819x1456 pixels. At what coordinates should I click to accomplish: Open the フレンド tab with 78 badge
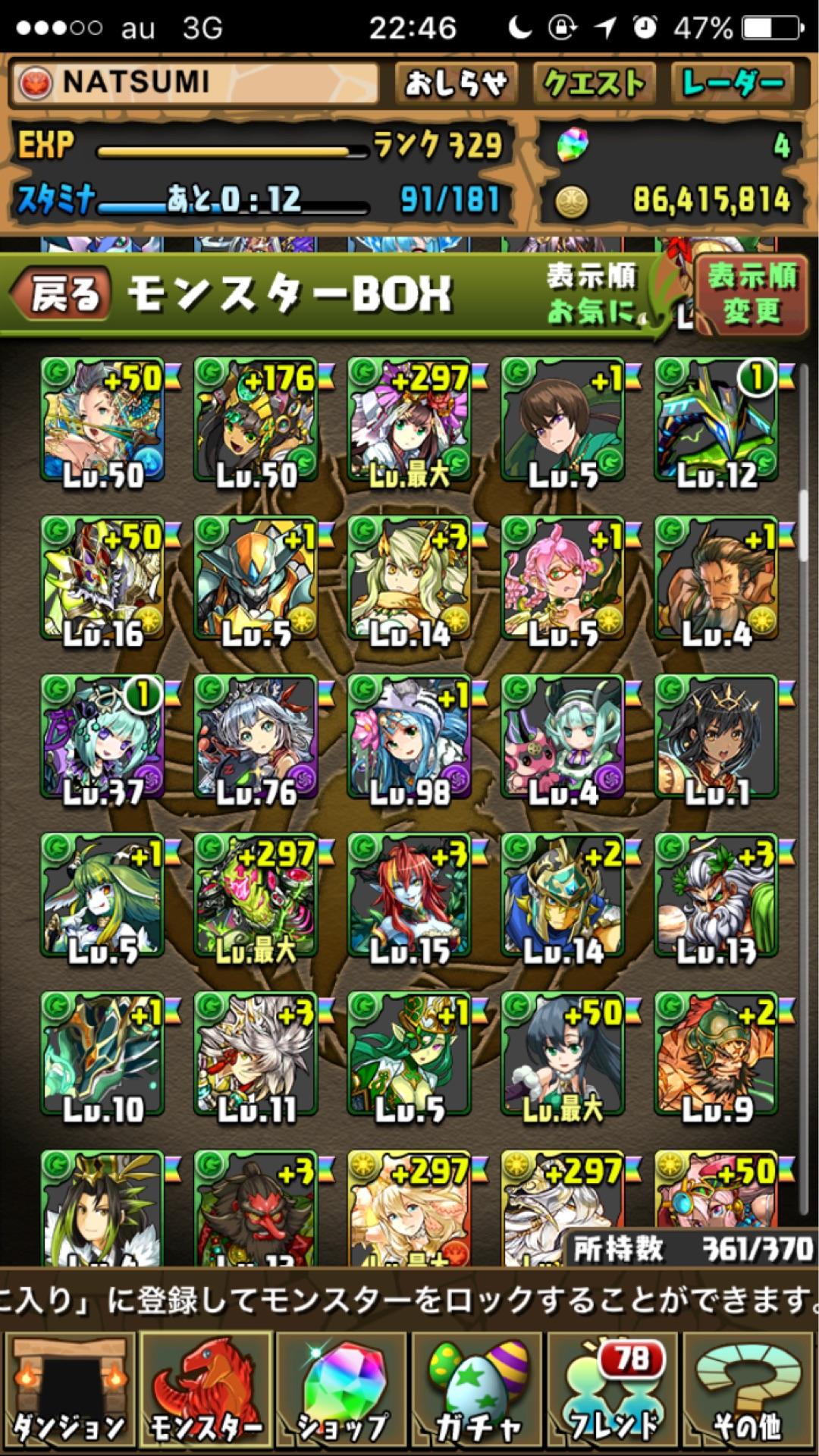(x=614, y=1392)
